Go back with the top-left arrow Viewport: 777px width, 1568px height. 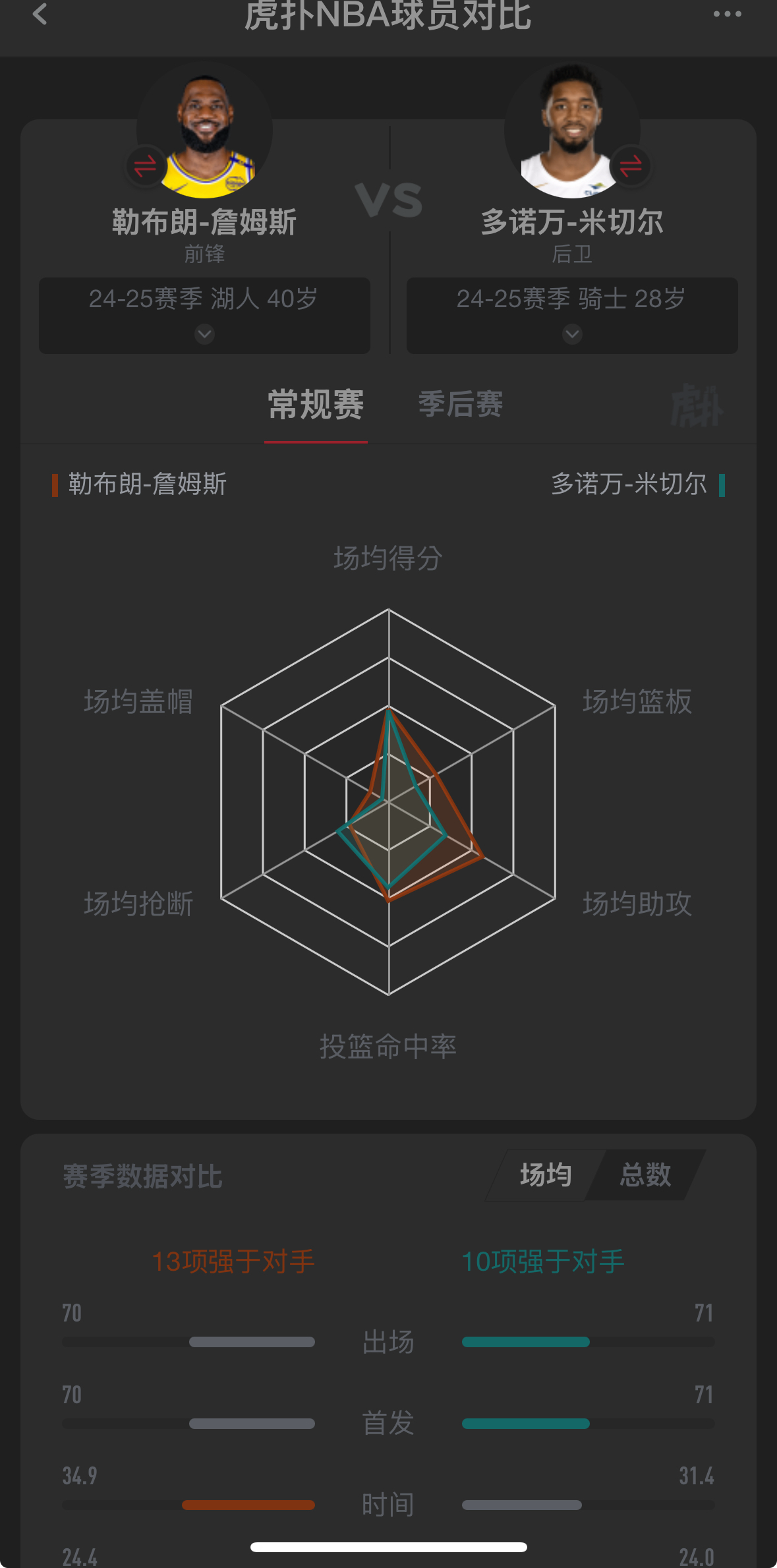[x=40, y=15]
